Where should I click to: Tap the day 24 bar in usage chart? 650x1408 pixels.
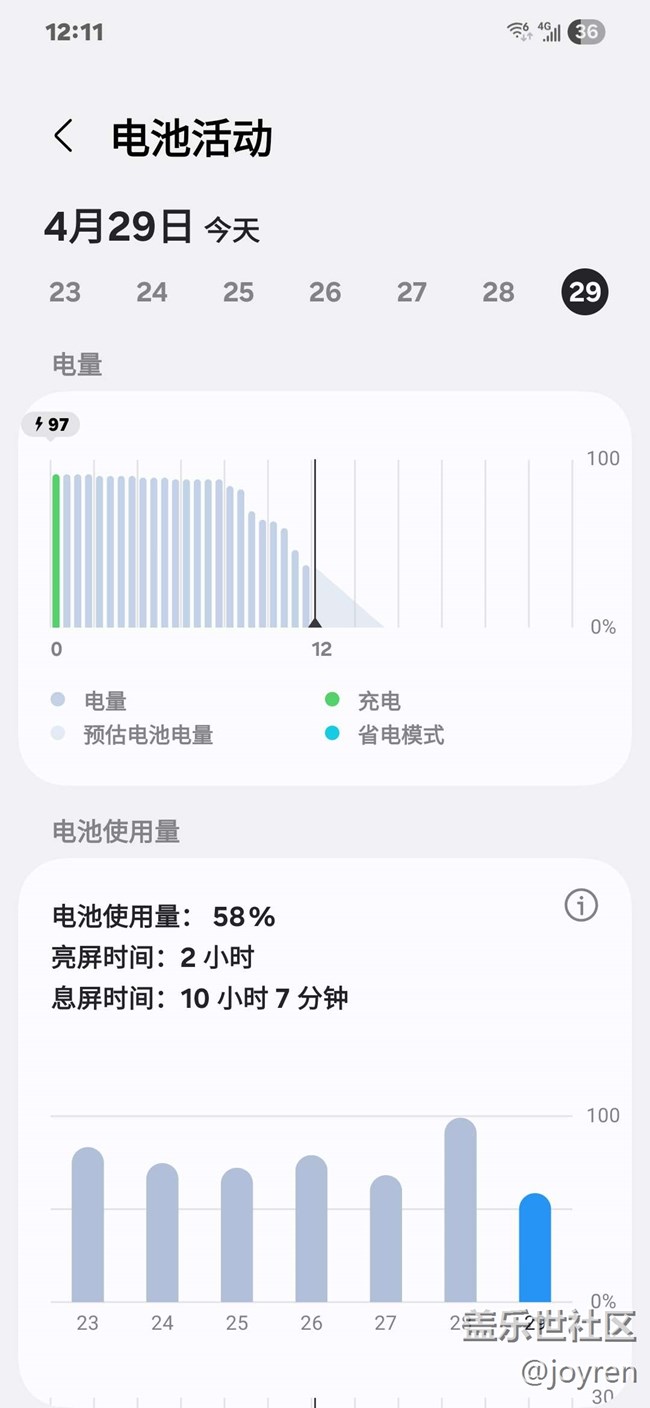click(x=162, y=1232)
